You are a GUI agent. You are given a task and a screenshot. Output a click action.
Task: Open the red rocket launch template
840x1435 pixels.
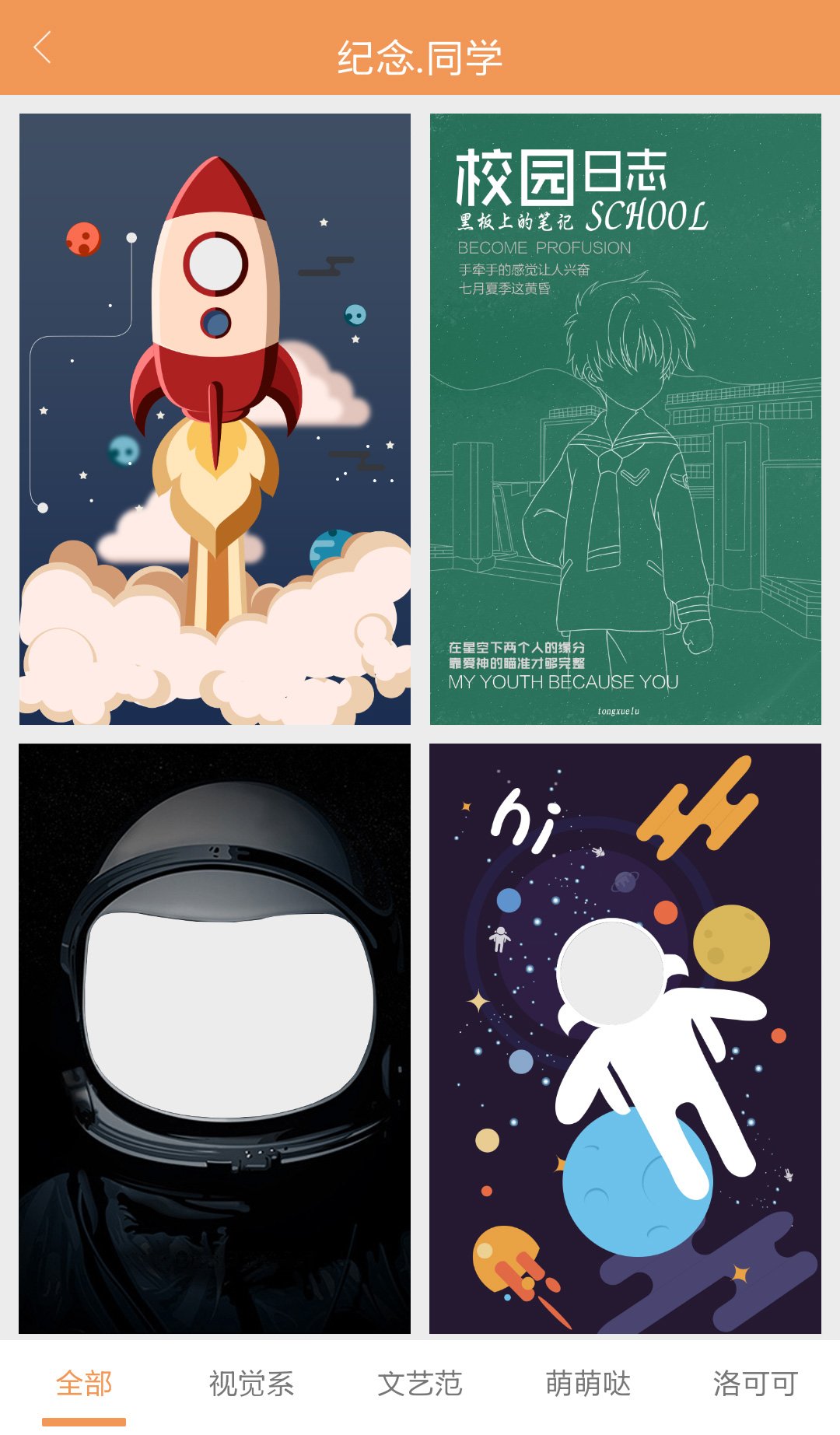[x=215, y=418]
